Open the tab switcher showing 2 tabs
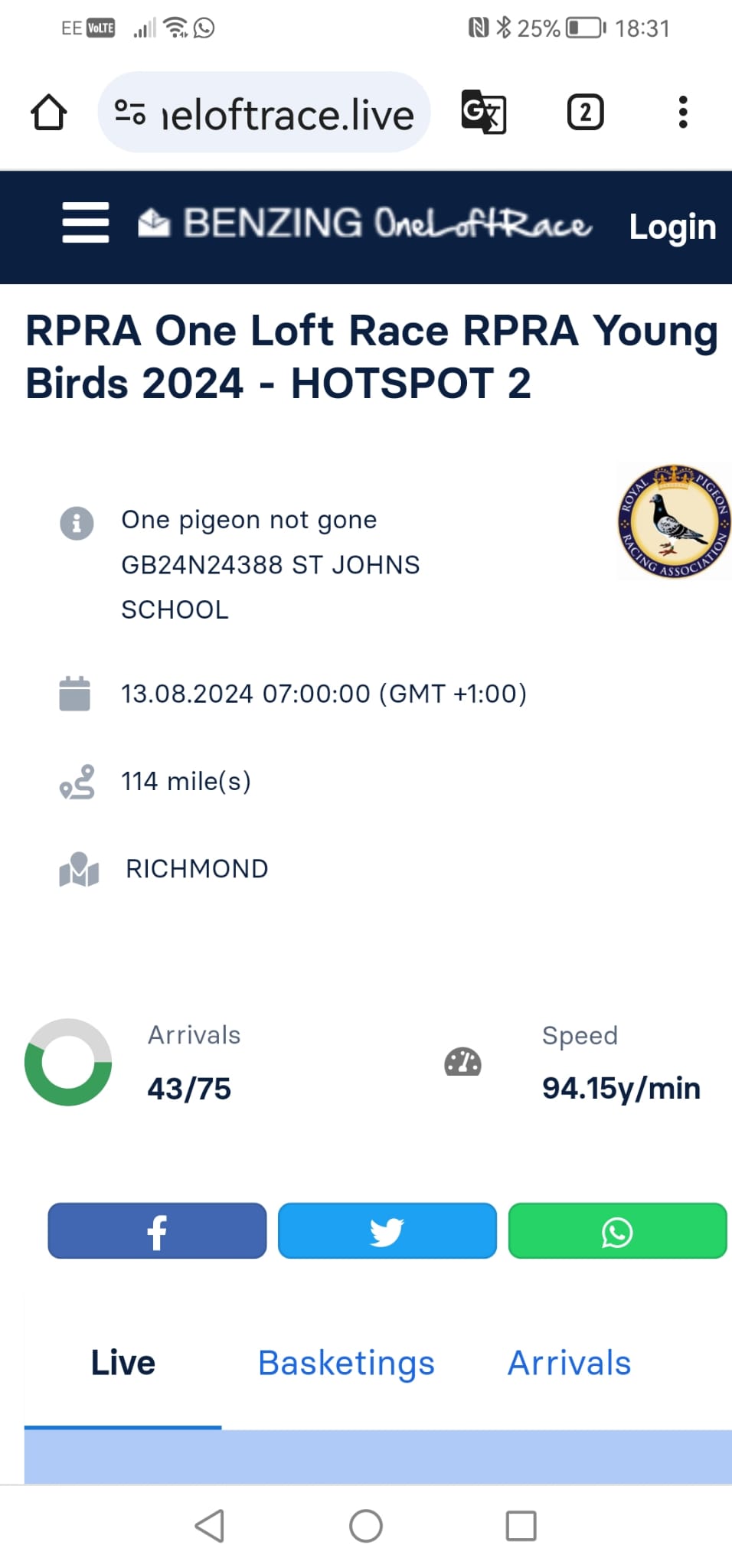 (x=586, y=113)
